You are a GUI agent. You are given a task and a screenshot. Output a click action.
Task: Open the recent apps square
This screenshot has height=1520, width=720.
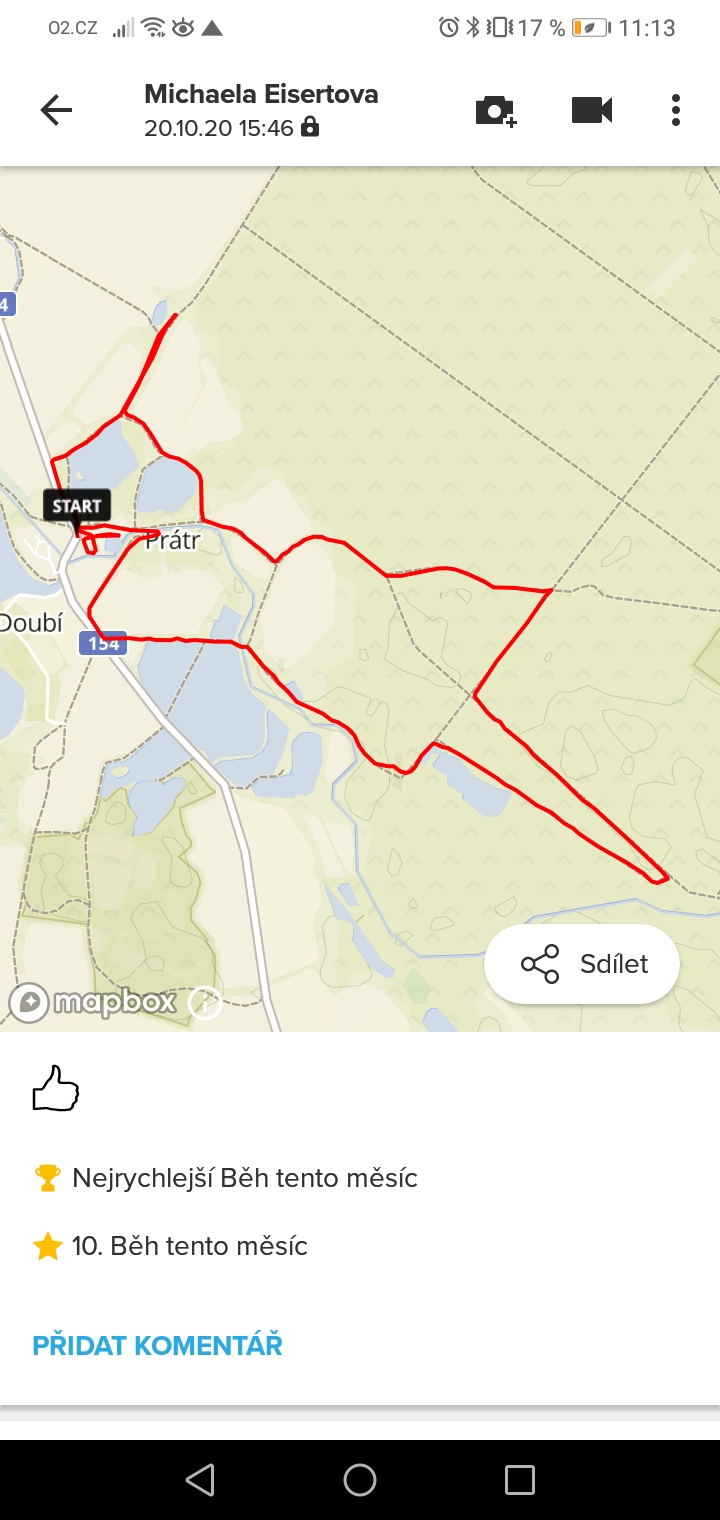[520, 1480]
